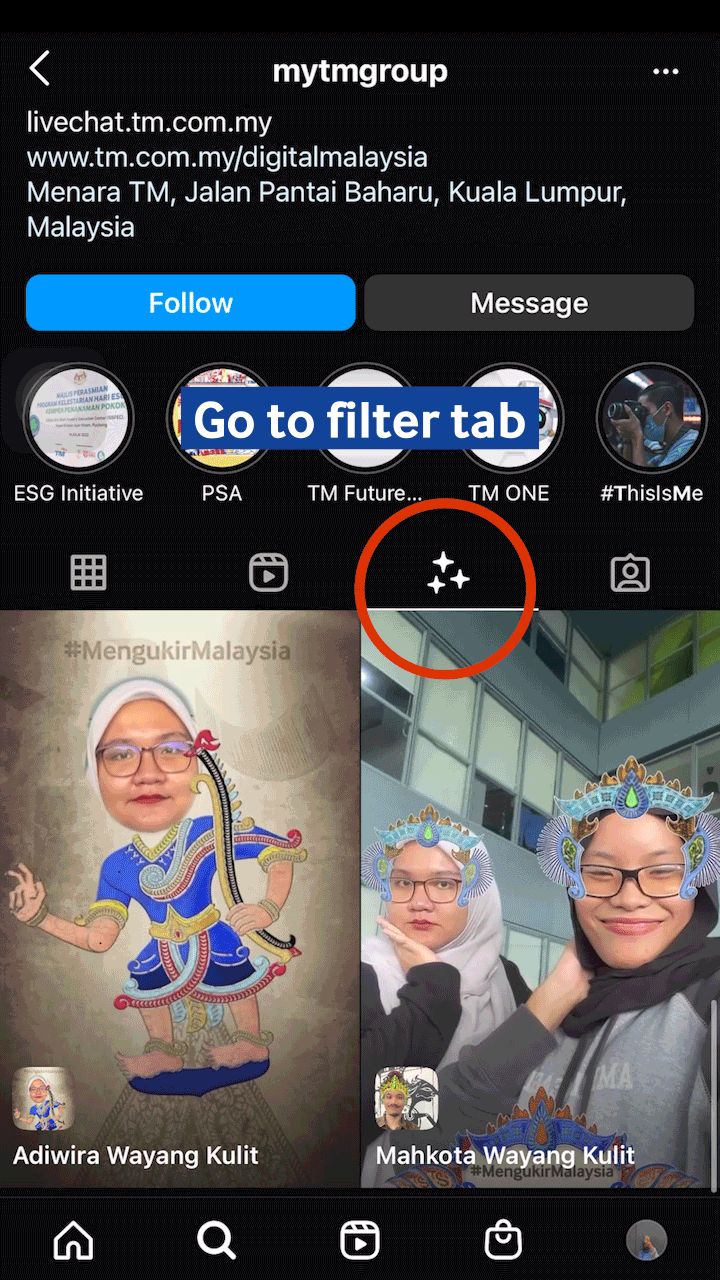The width and height of the screenshot is (720, 1280).
Task: Open the three-dot overflow menu
Action: point(666,72)
